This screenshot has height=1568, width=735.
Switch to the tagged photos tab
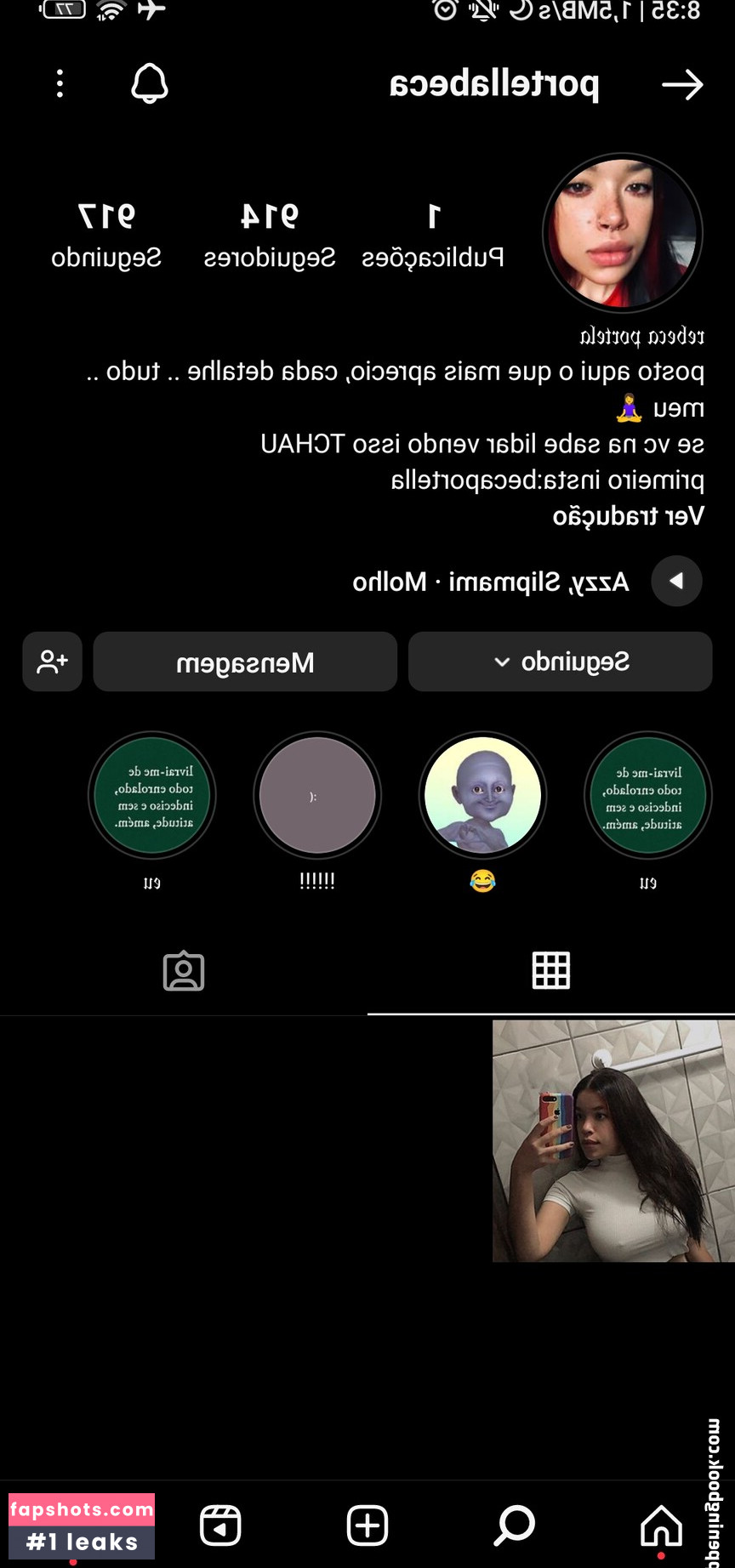click(184, 970)
